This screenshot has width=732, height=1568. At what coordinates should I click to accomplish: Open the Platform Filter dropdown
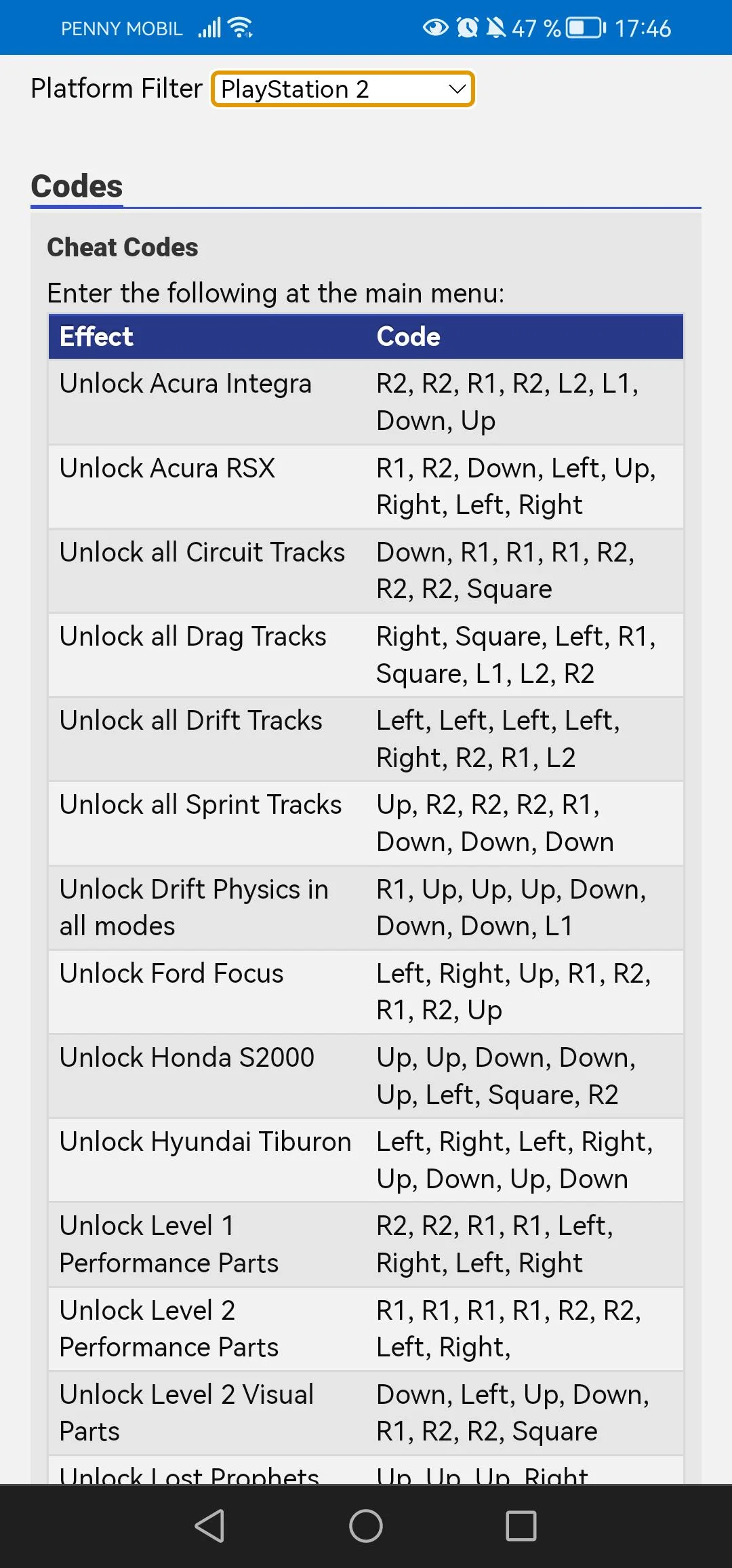click(x=342, y=89)
